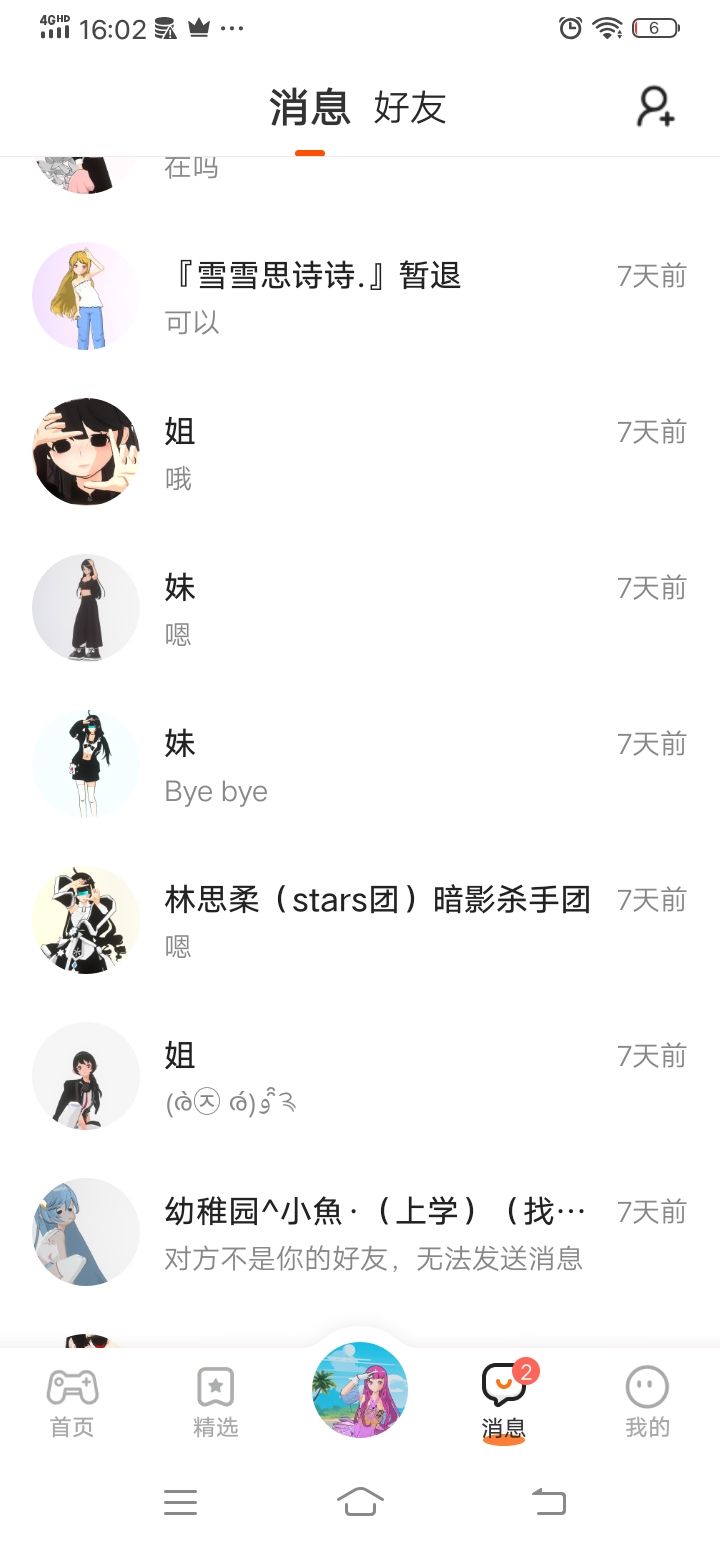The height and width of the screenshot is (1544, 720).
Task: Tap the center avatar button in the bottom bar
Action: point(360,1390)
